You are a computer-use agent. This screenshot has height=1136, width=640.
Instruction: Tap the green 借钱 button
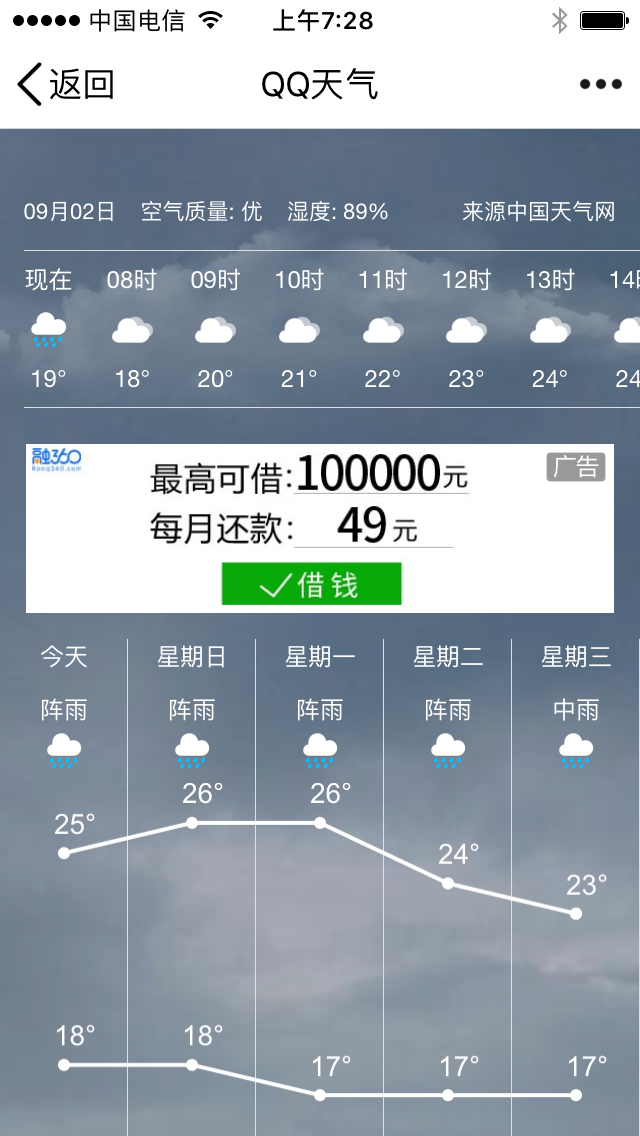(311, 584)
